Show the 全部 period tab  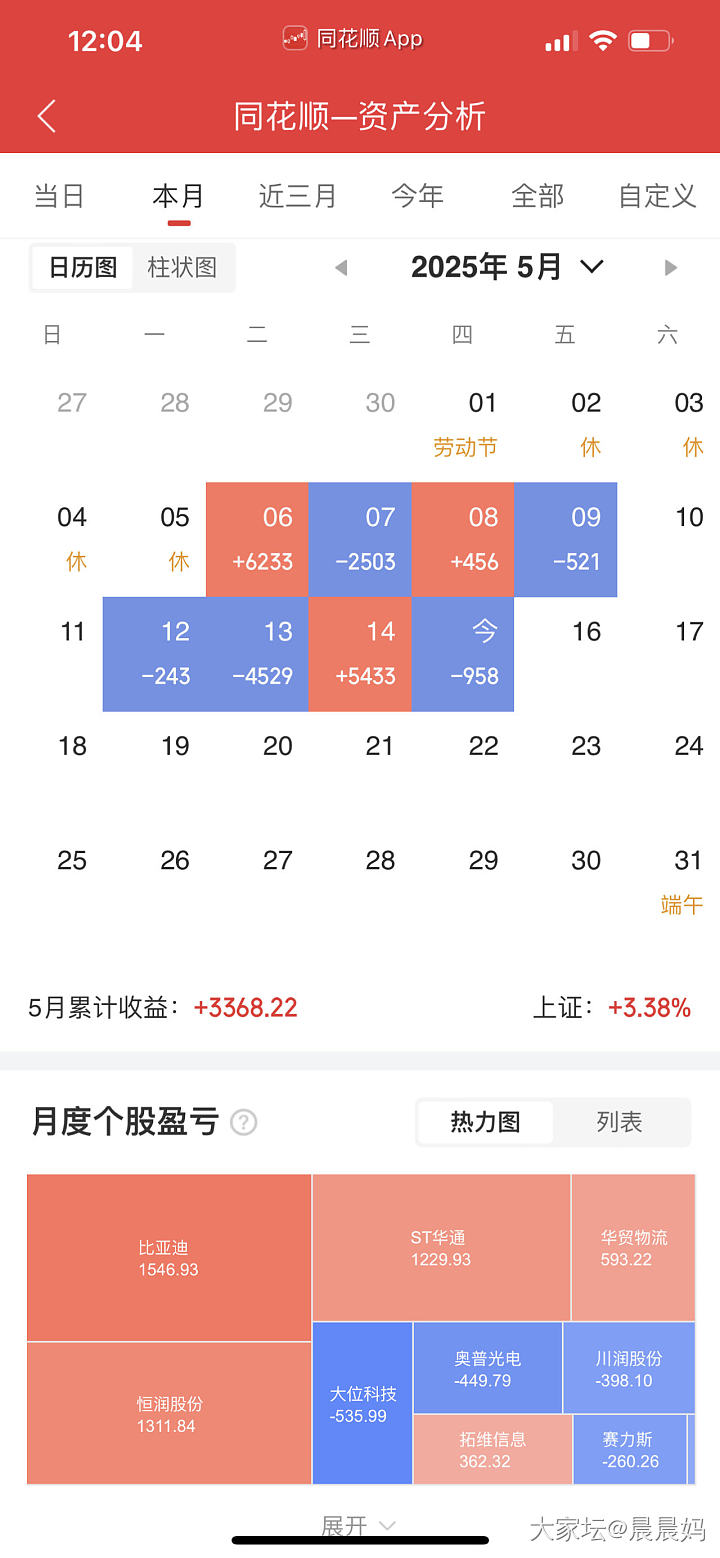[x=537, y=196]
